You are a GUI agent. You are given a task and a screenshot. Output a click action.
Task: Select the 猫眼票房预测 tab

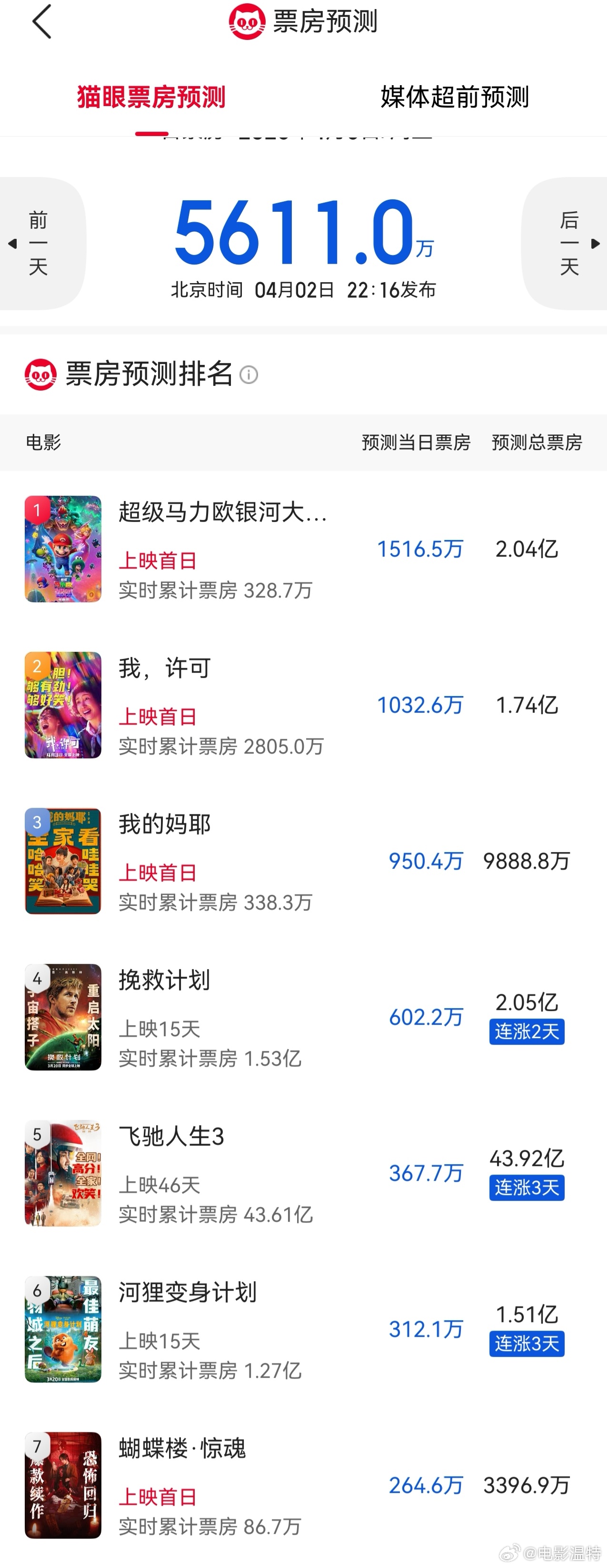coord(150,96)
